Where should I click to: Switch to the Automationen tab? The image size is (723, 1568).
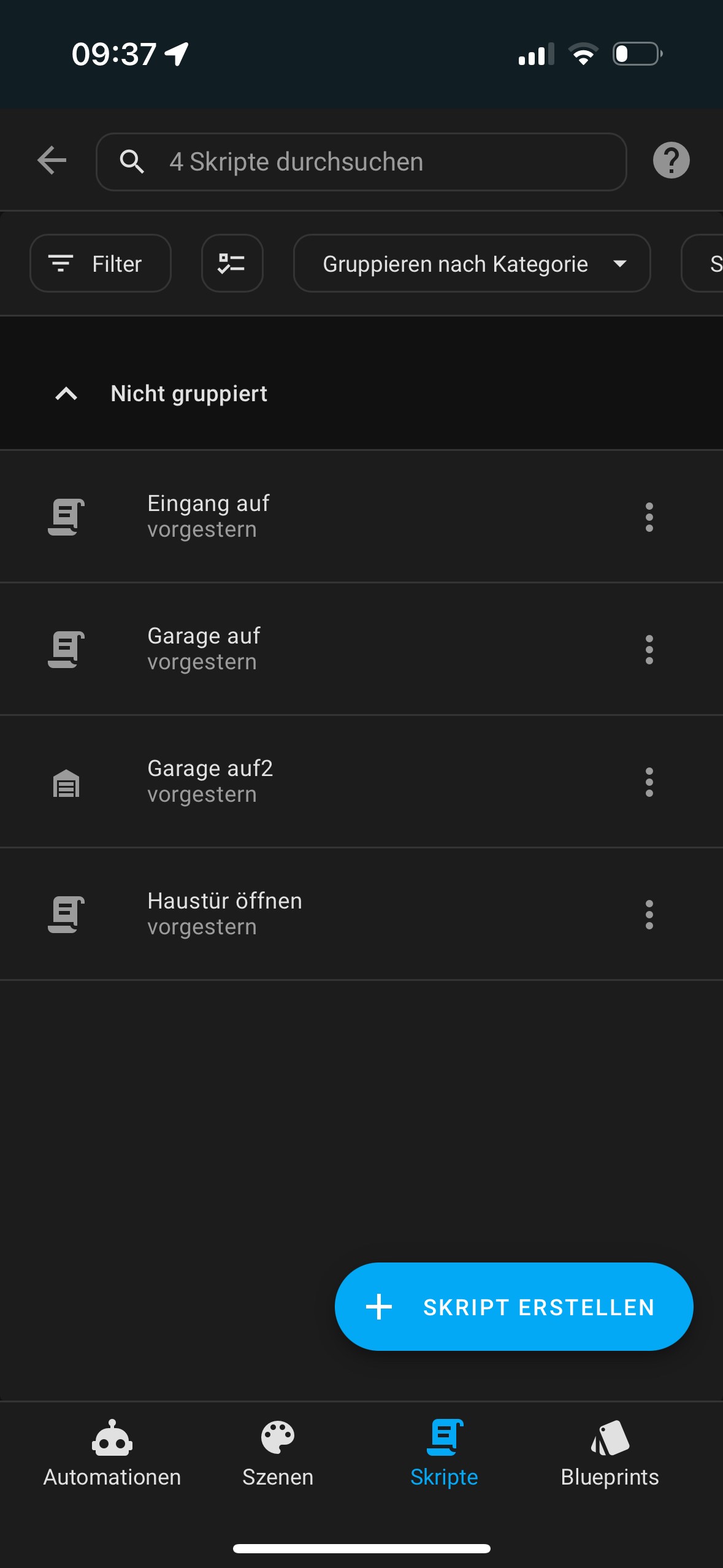coord(112,1454)
